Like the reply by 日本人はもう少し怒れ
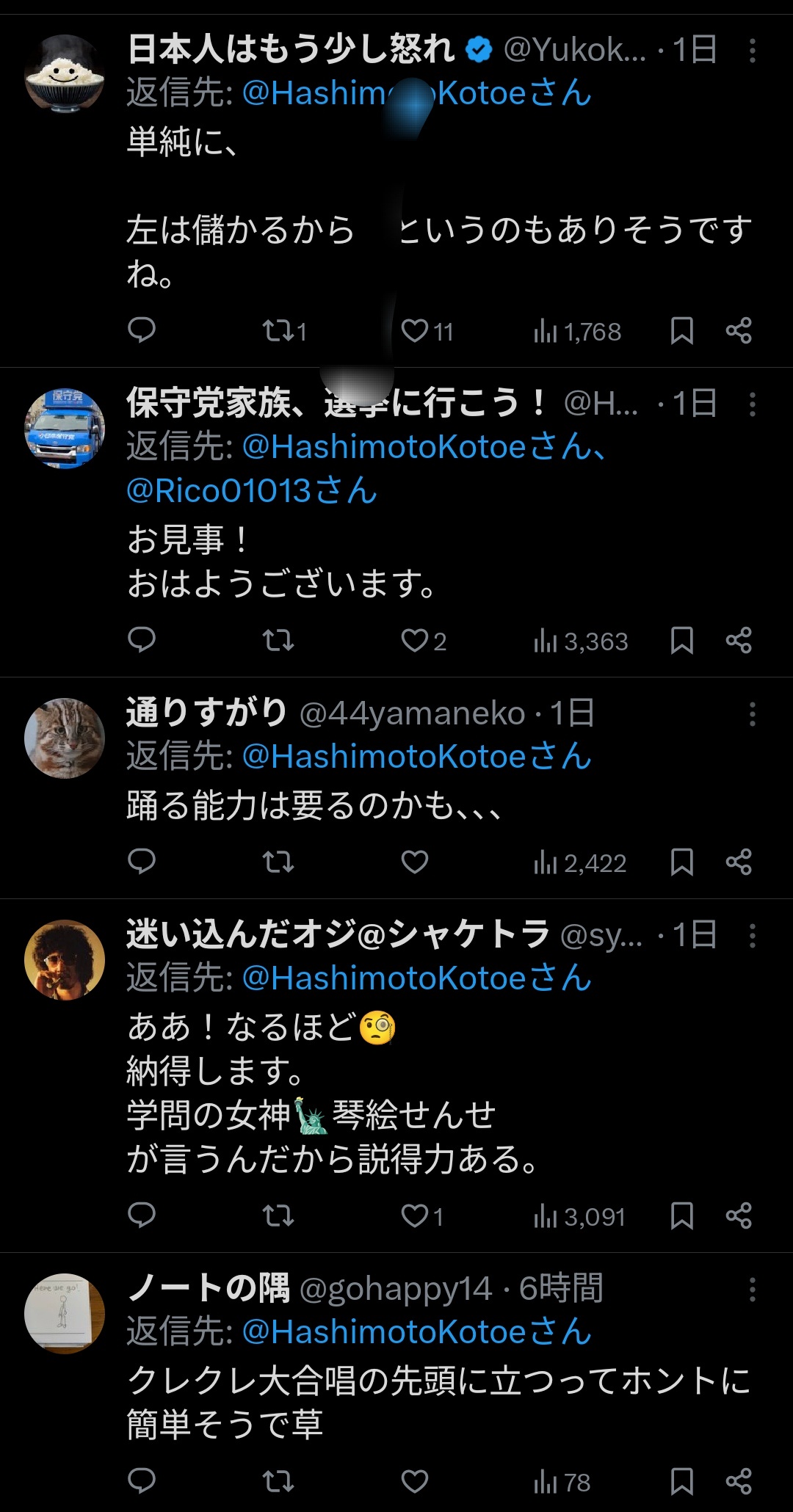Image resolution: width=793 pixels, height=1512 pixels. coord(415,331)
